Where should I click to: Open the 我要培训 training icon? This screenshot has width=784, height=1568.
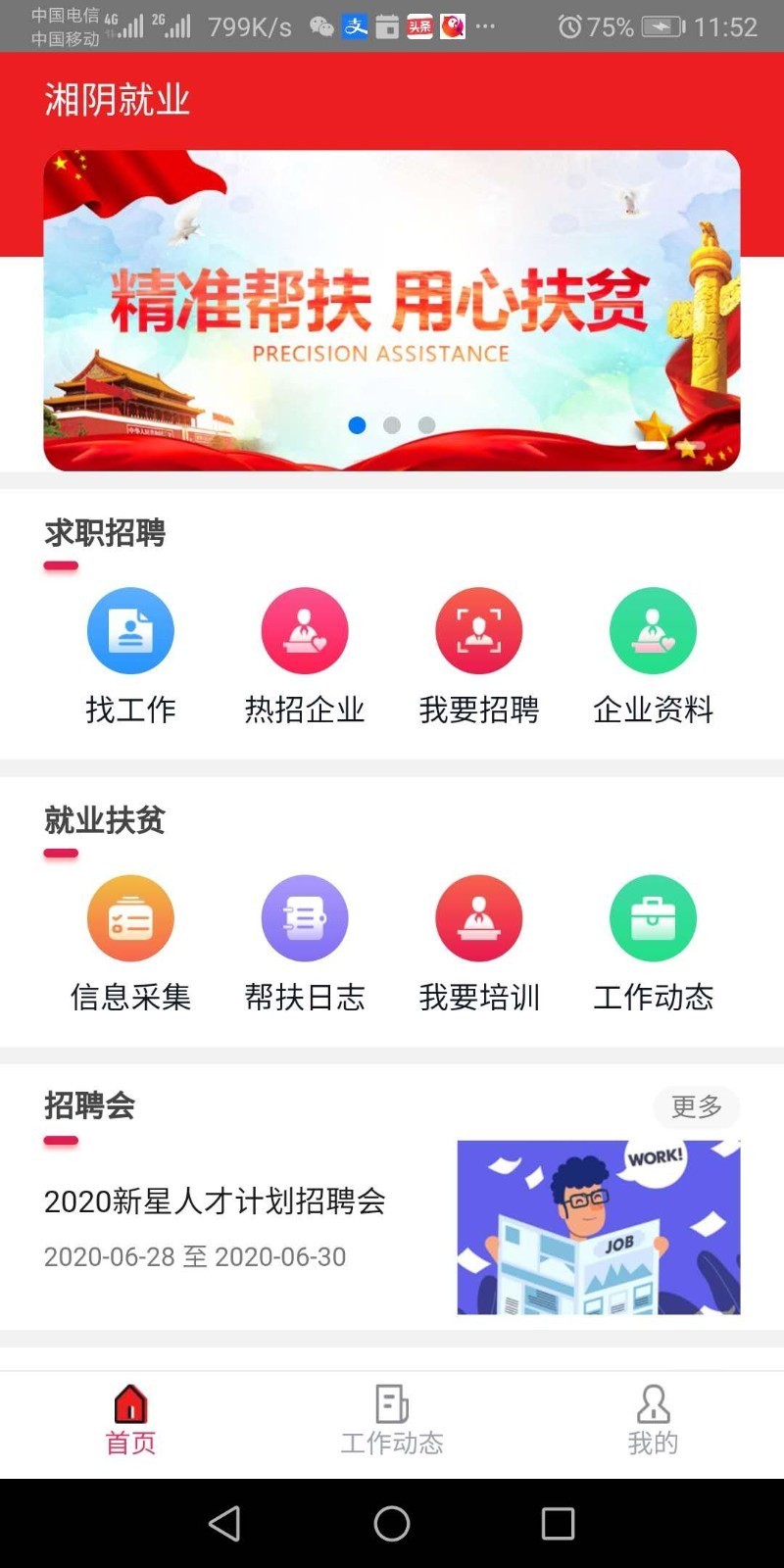click(x=479, y=918)
